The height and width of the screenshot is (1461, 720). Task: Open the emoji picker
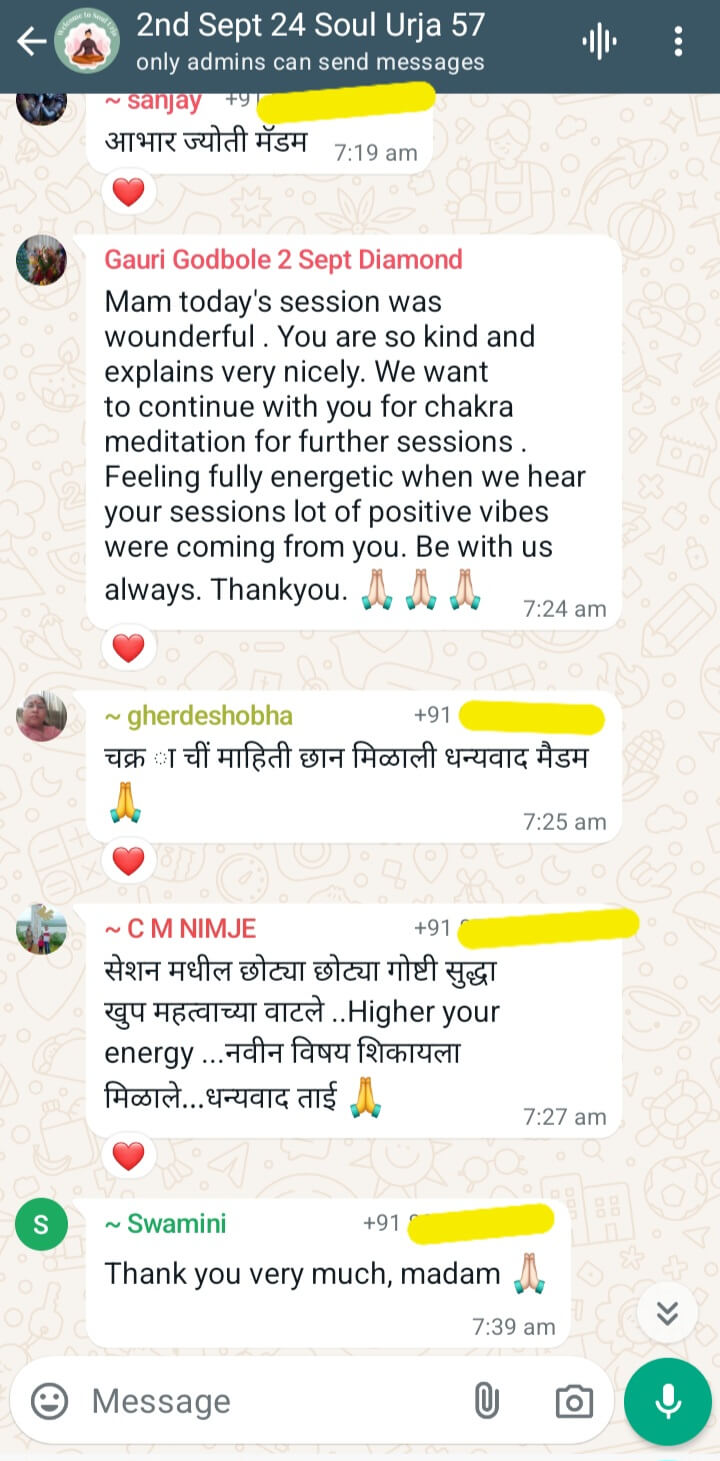click(49, 1401)
